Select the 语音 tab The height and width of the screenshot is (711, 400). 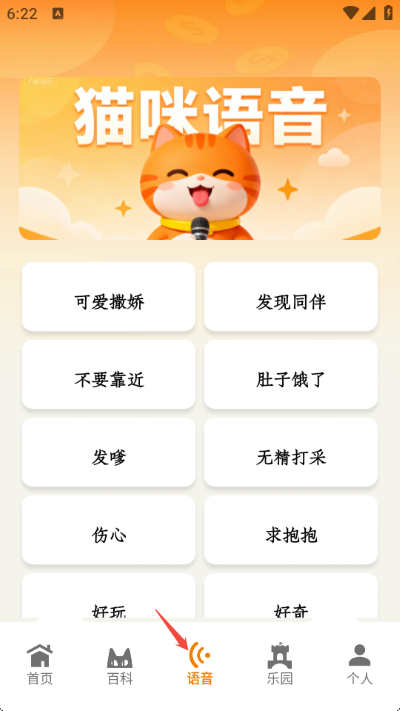point(200,664)
